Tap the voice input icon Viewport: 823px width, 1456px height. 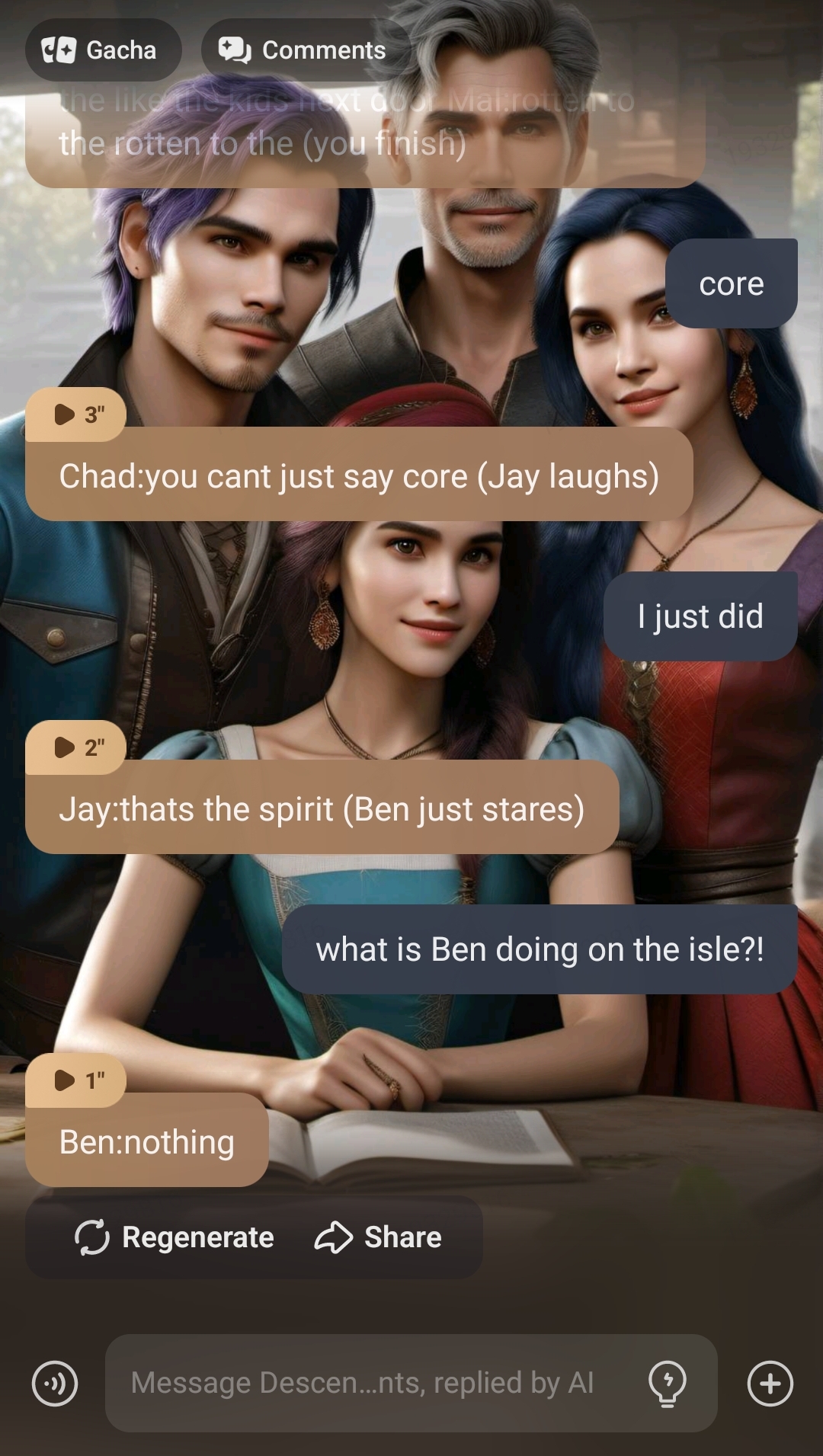[x=55, y=1383]
